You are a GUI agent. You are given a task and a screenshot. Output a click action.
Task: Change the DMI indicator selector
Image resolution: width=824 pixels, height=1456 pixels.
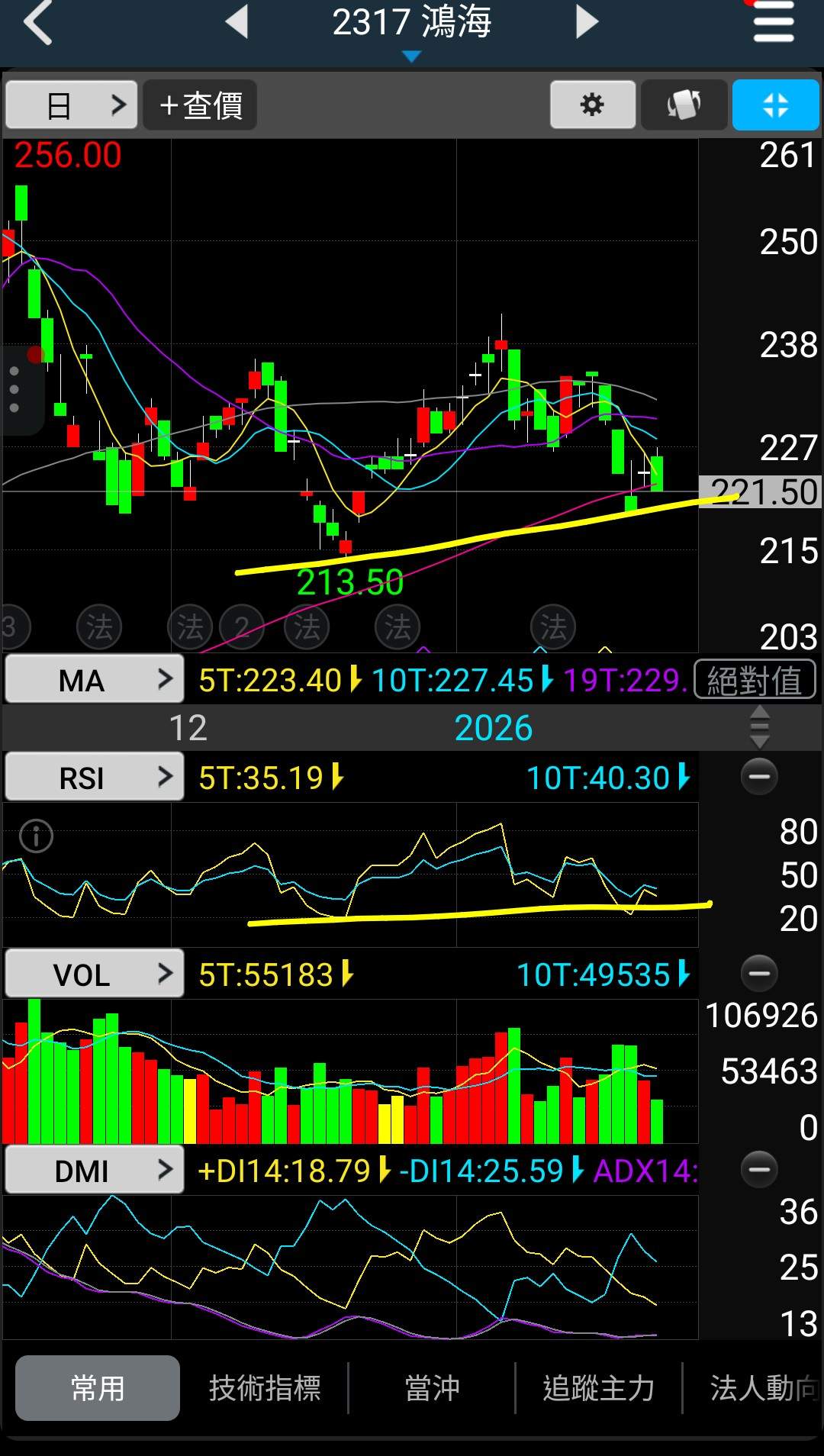[95, 1170]
